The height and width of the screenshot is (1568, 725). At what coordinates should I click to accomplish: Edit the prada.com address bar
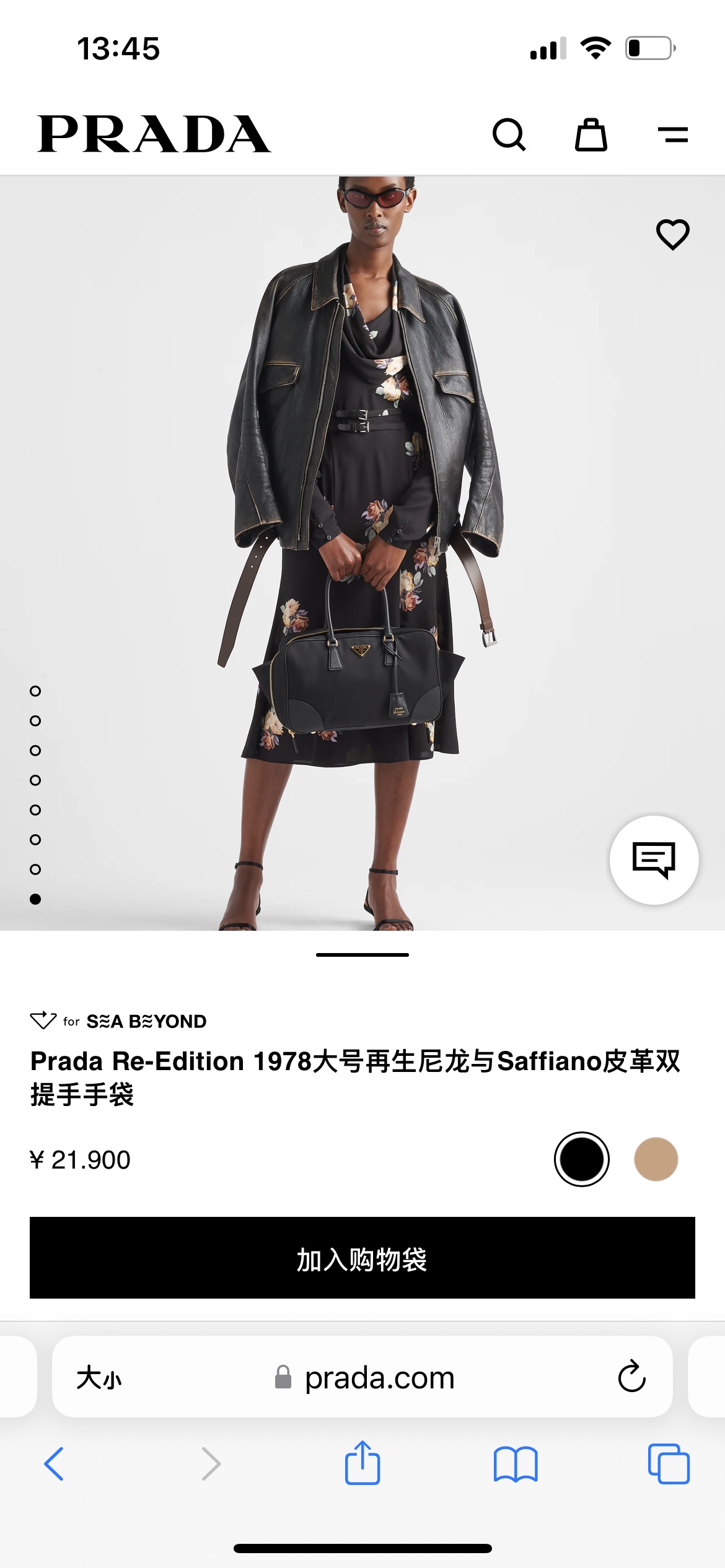tap(379, 1378)
